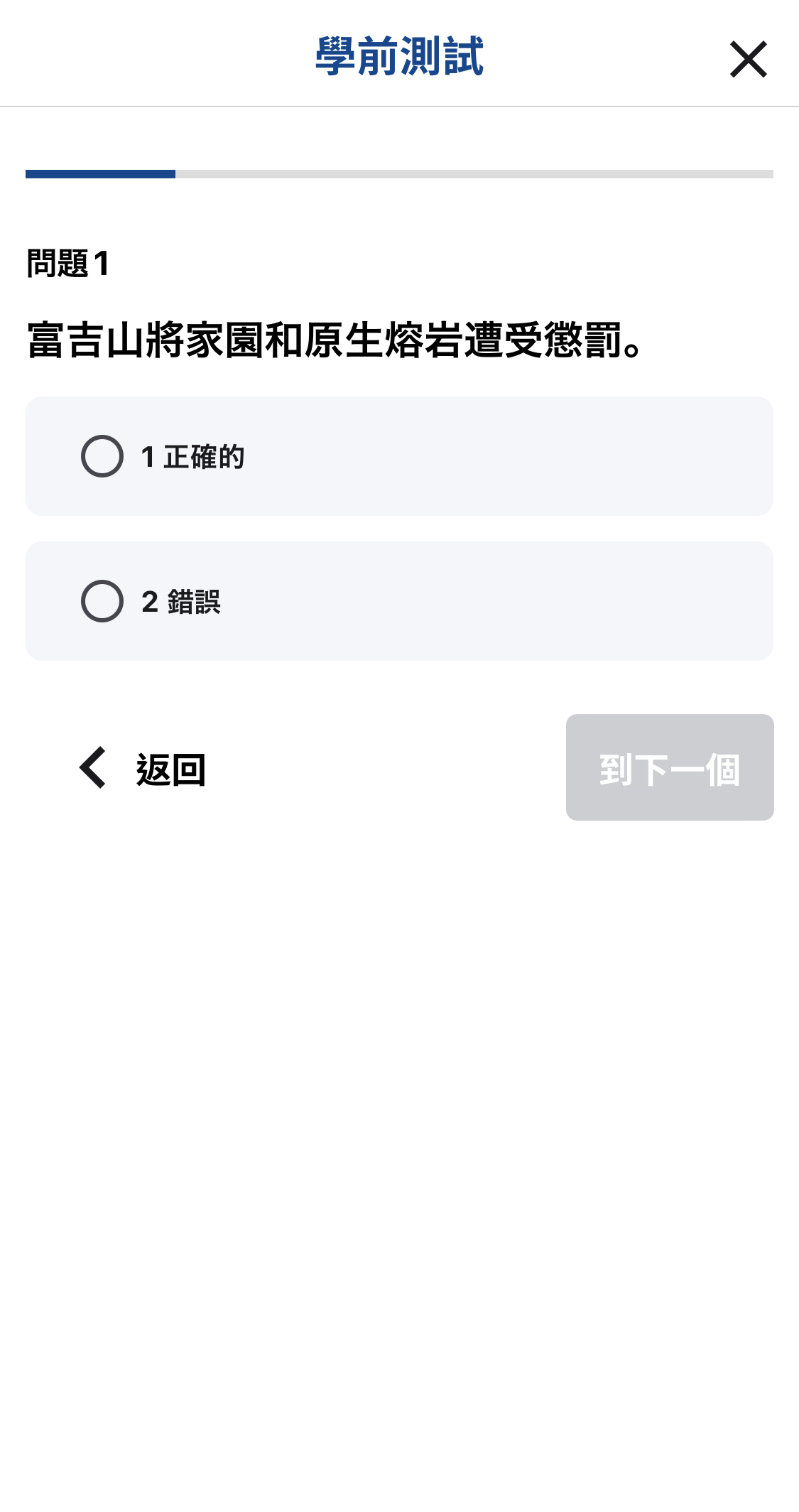Go back with 返回
The image size is (799, 1512).
(142, 768)
